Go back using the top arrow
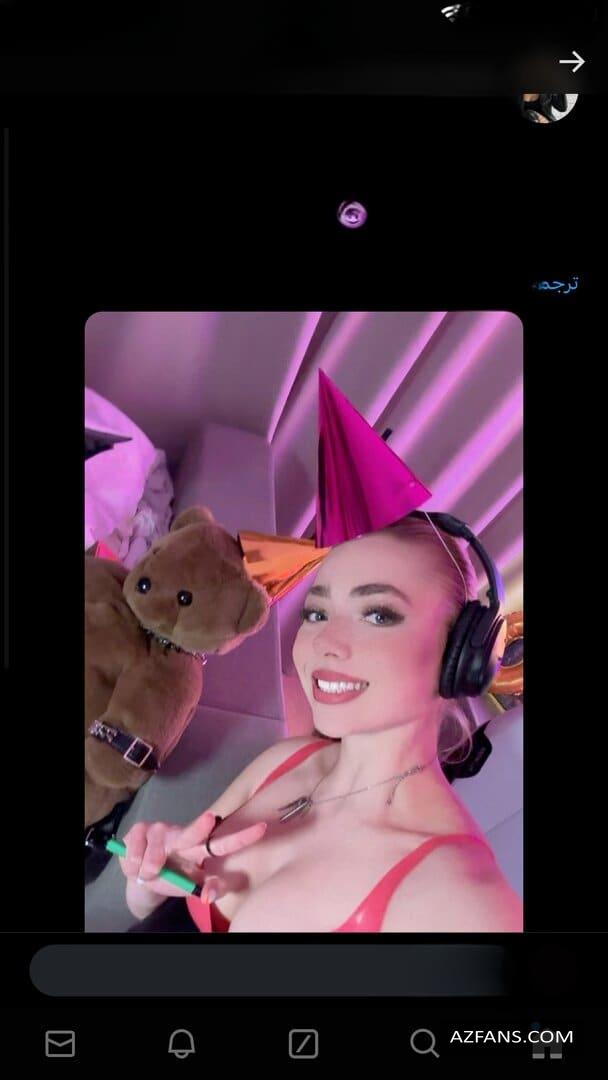The width and height of the screenshot is (608, 1080). [x=572, y=62]
